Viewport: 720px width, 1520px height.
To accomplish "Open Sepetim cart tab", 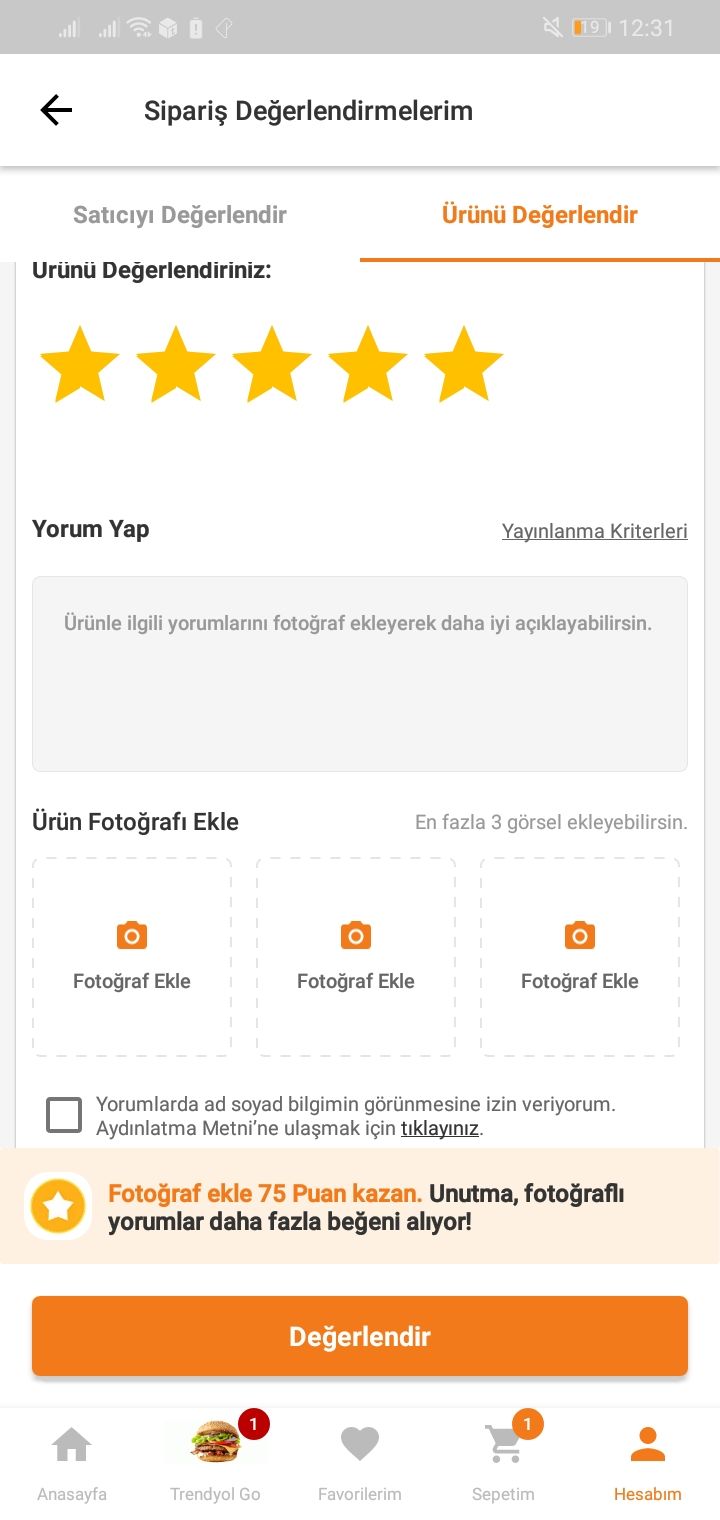I will pyautogui.click(x=504, y=1463).
